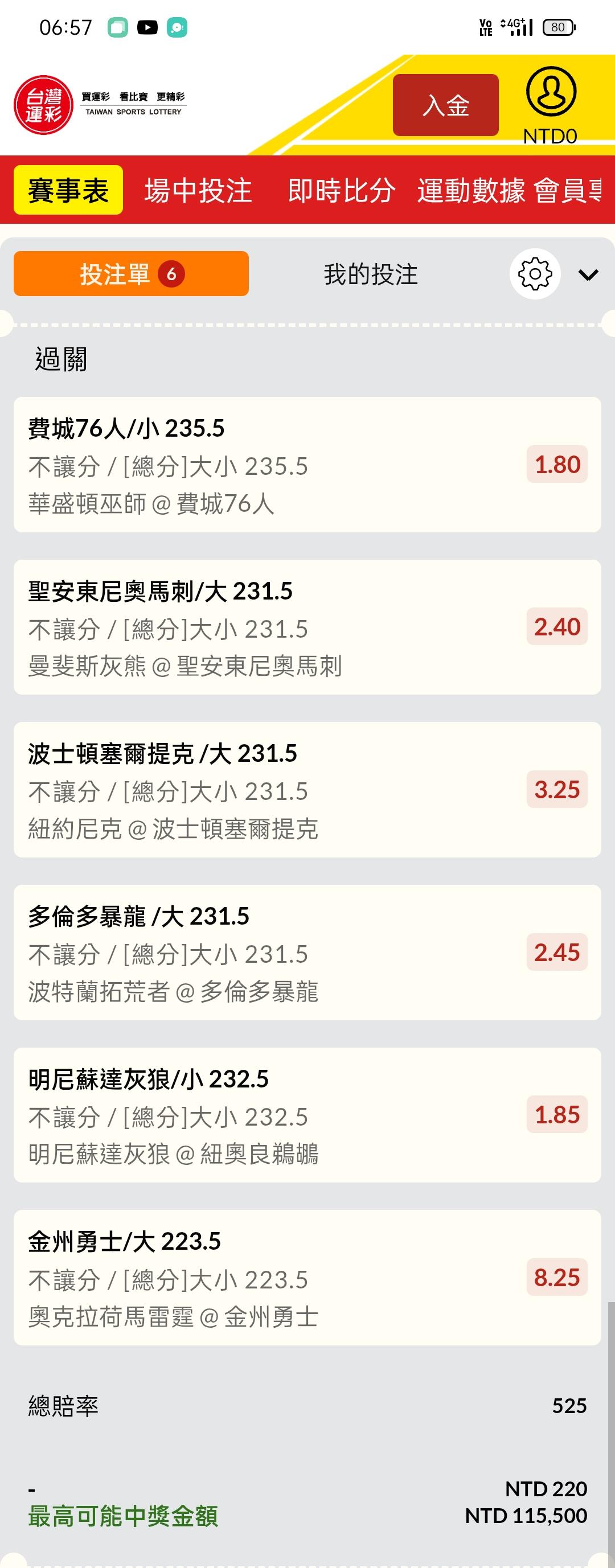Go to the 場中投注 tab
The height and width of the screenshot is (1568, 615).
point(198,191)
